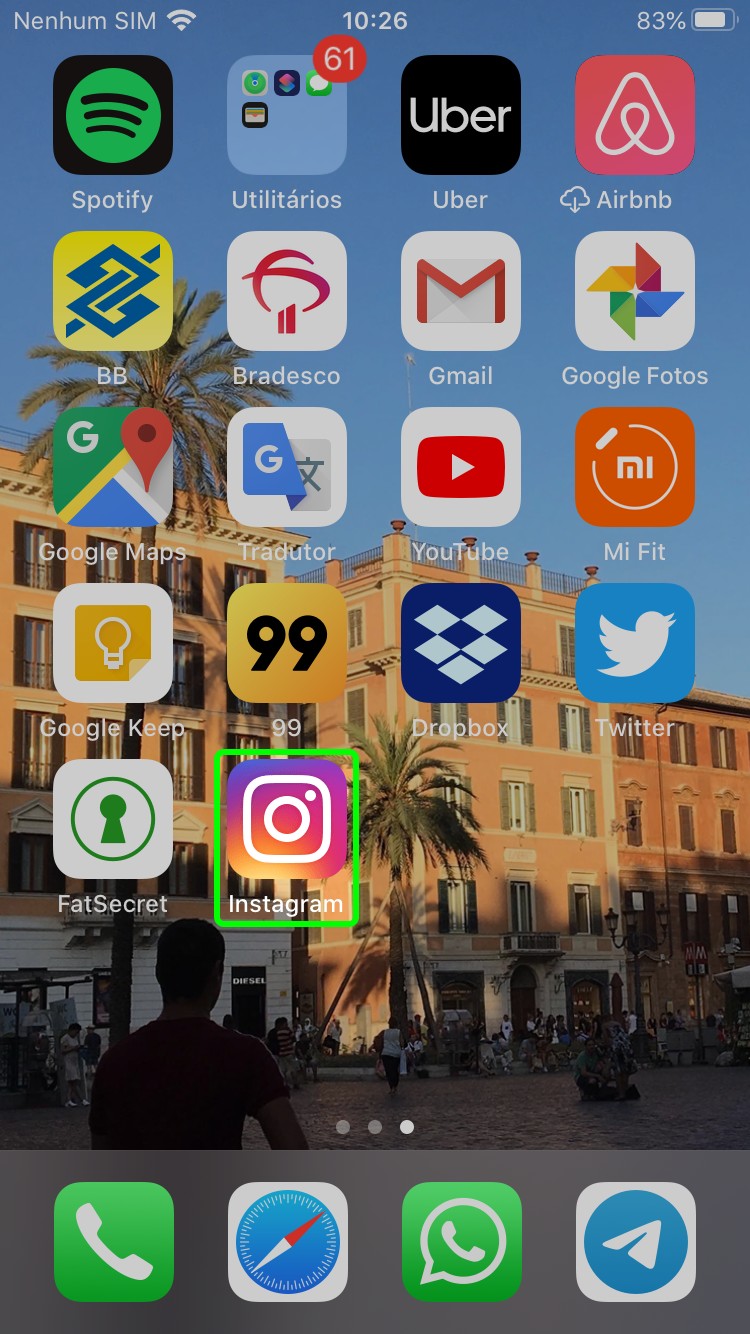
Task: Open Safari browser in the dock
Action: coord(287,1242)
